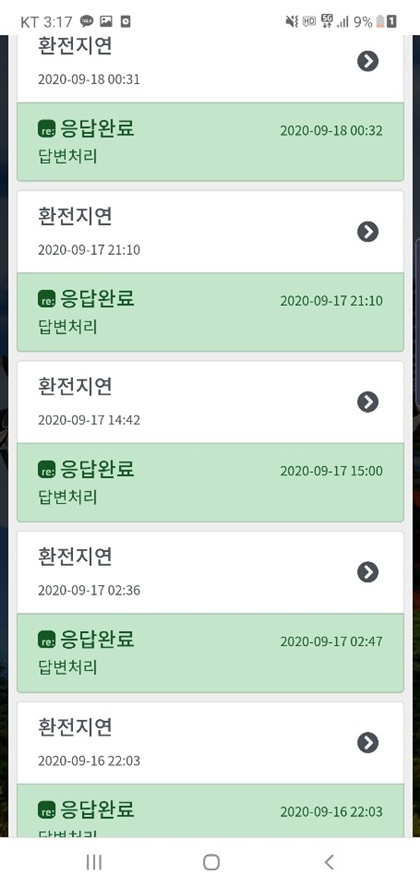Screen dimensions: 420x886
Task: View the 응답완료 reply from 2020-09-18 00:32
Action: (x=210, y=142)
